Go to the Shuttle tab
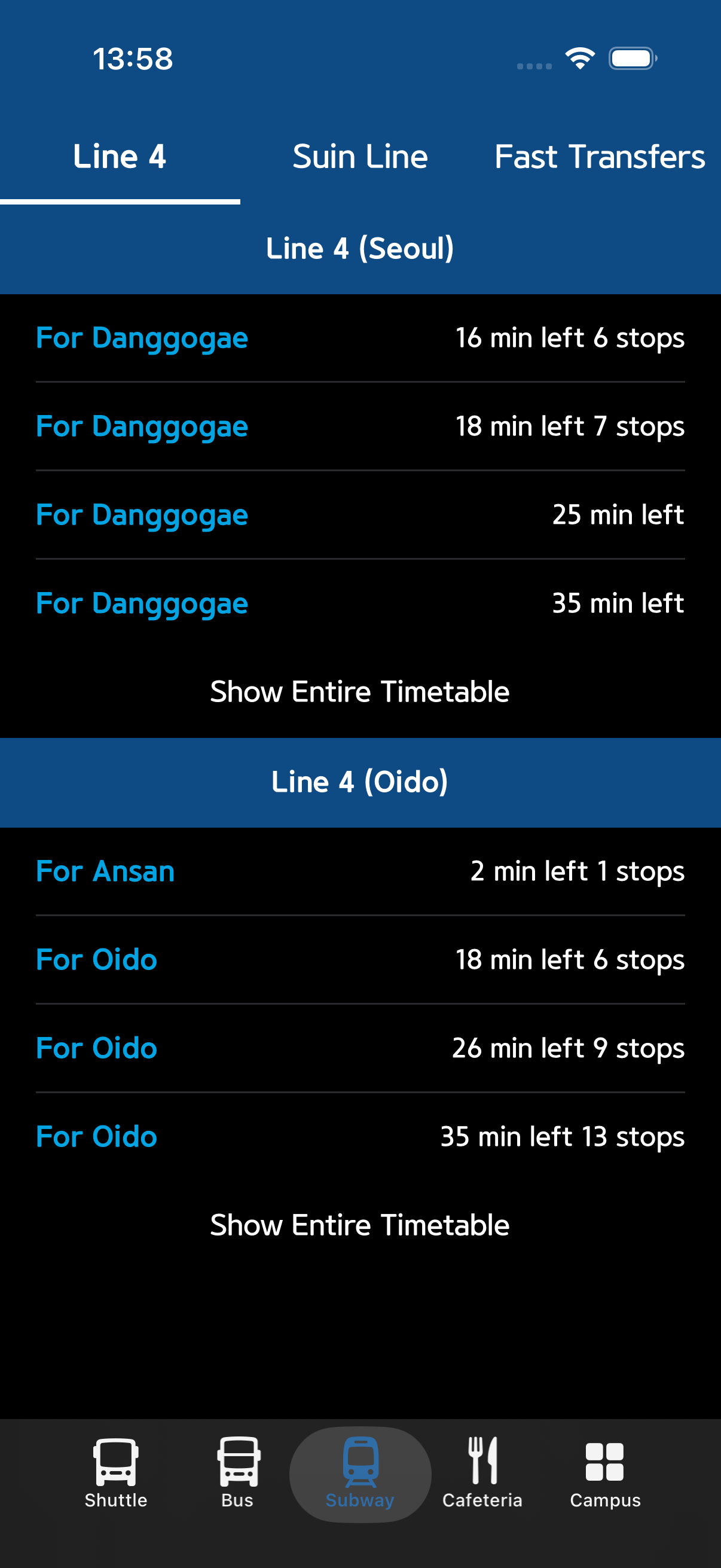The width and height of the screenshot is (721, 1568). click(115, 1473)
